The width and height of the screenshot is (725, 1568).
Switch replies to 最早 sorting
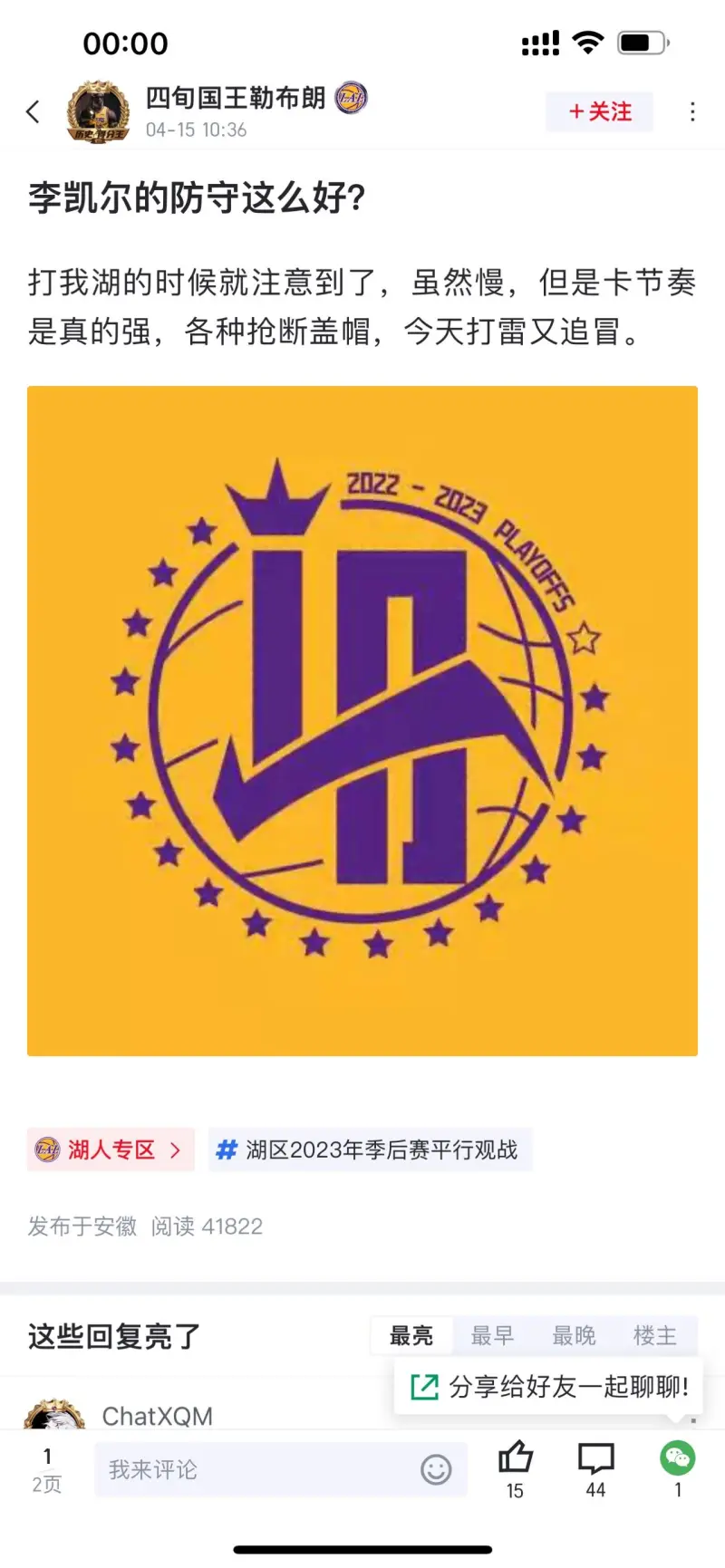[x=492, y=1335]
